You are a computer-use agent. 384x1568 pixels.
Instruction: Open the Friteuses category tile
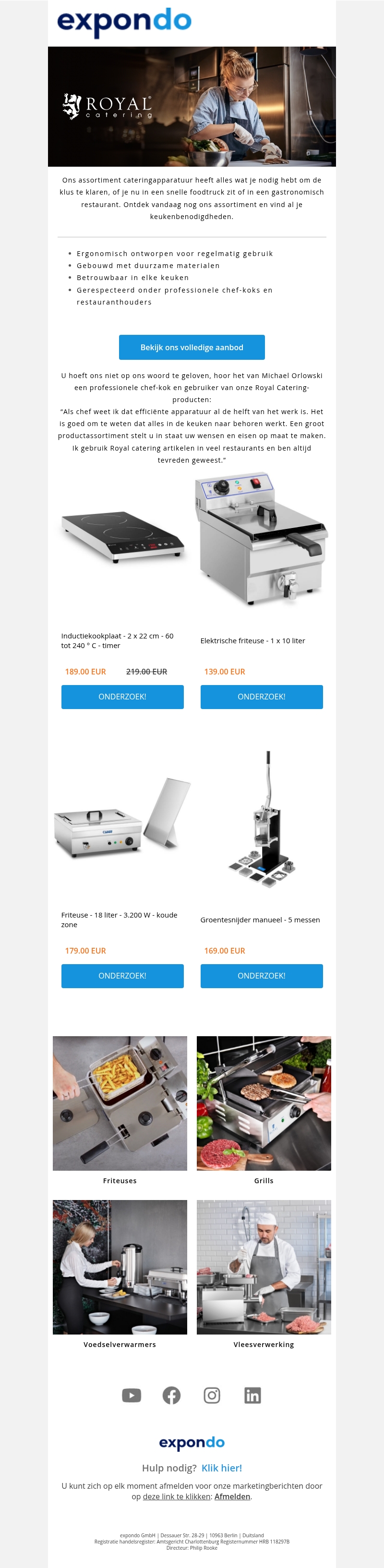point(120,1103)
